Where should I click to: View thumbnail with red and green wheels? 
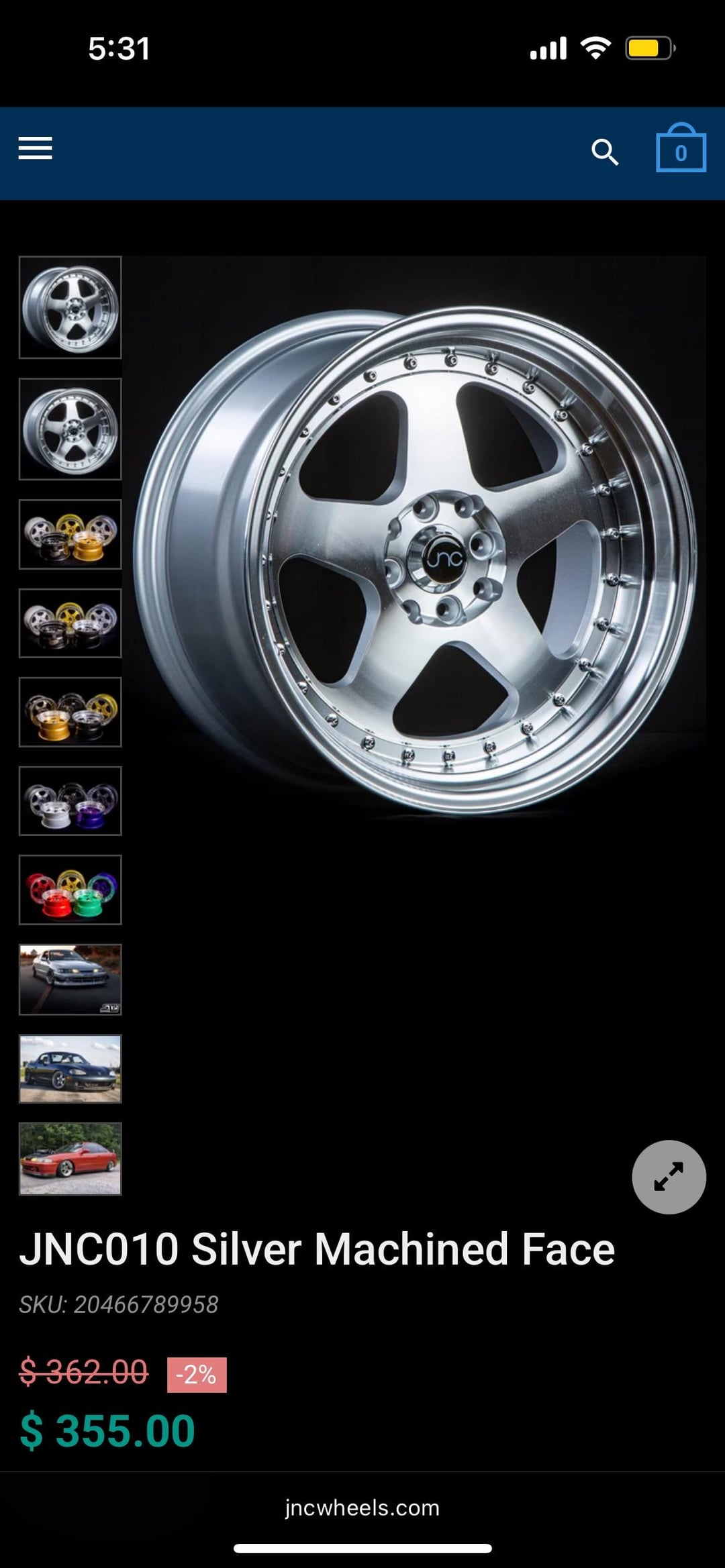(70, 890)
